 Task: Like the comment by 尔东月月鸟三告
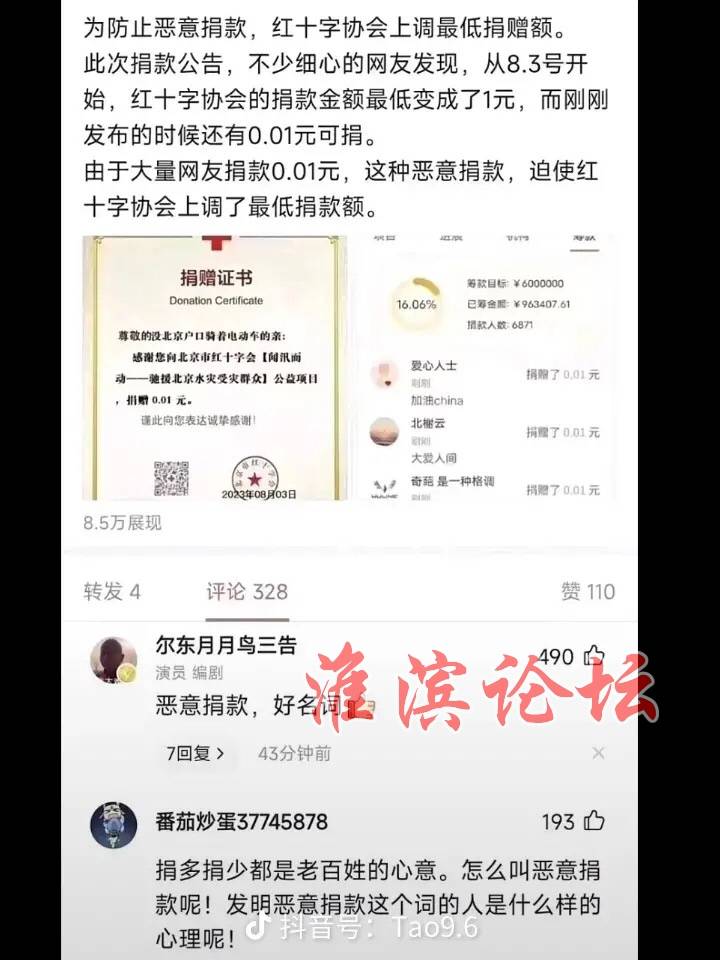[x=594, y=656]
